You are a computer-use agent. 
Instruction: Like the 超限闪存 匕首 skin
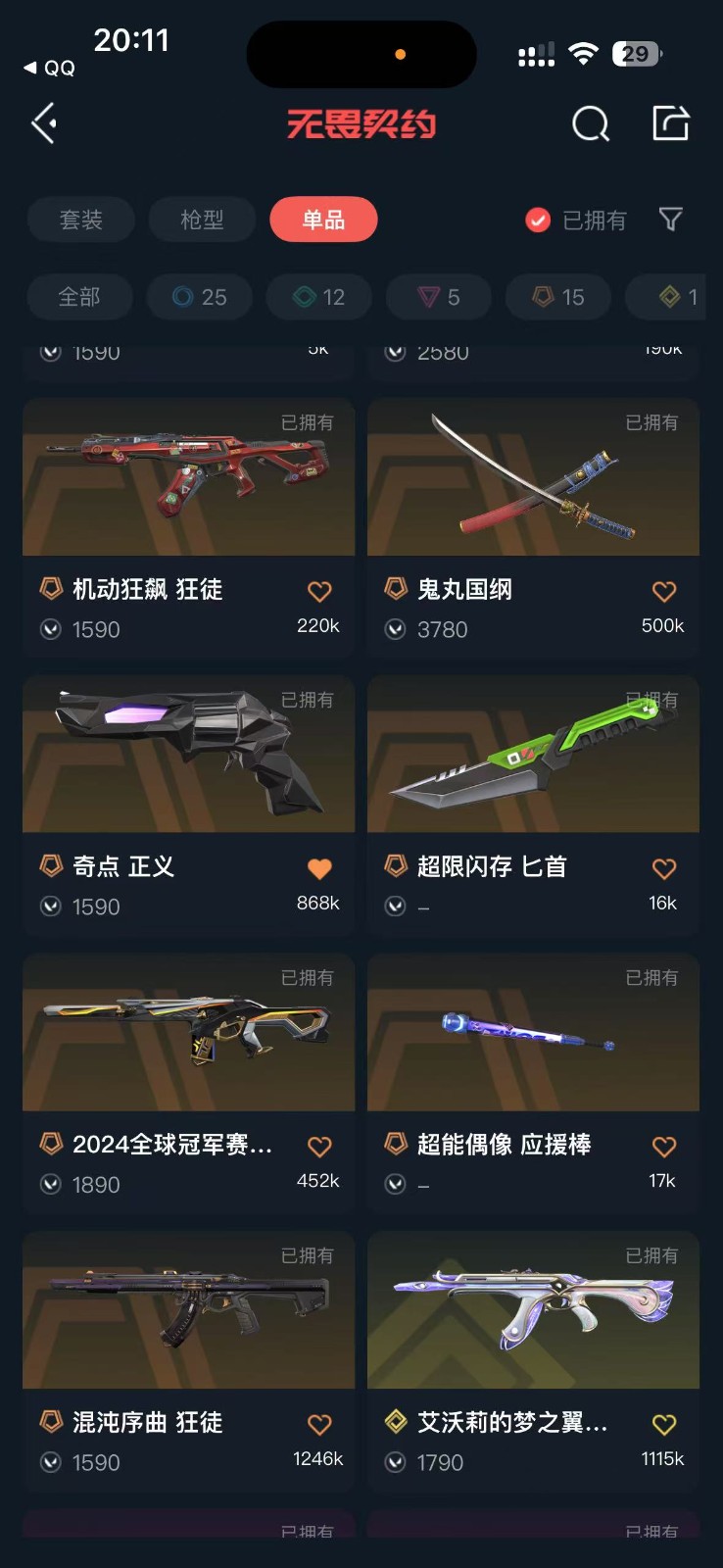[664, 868]
